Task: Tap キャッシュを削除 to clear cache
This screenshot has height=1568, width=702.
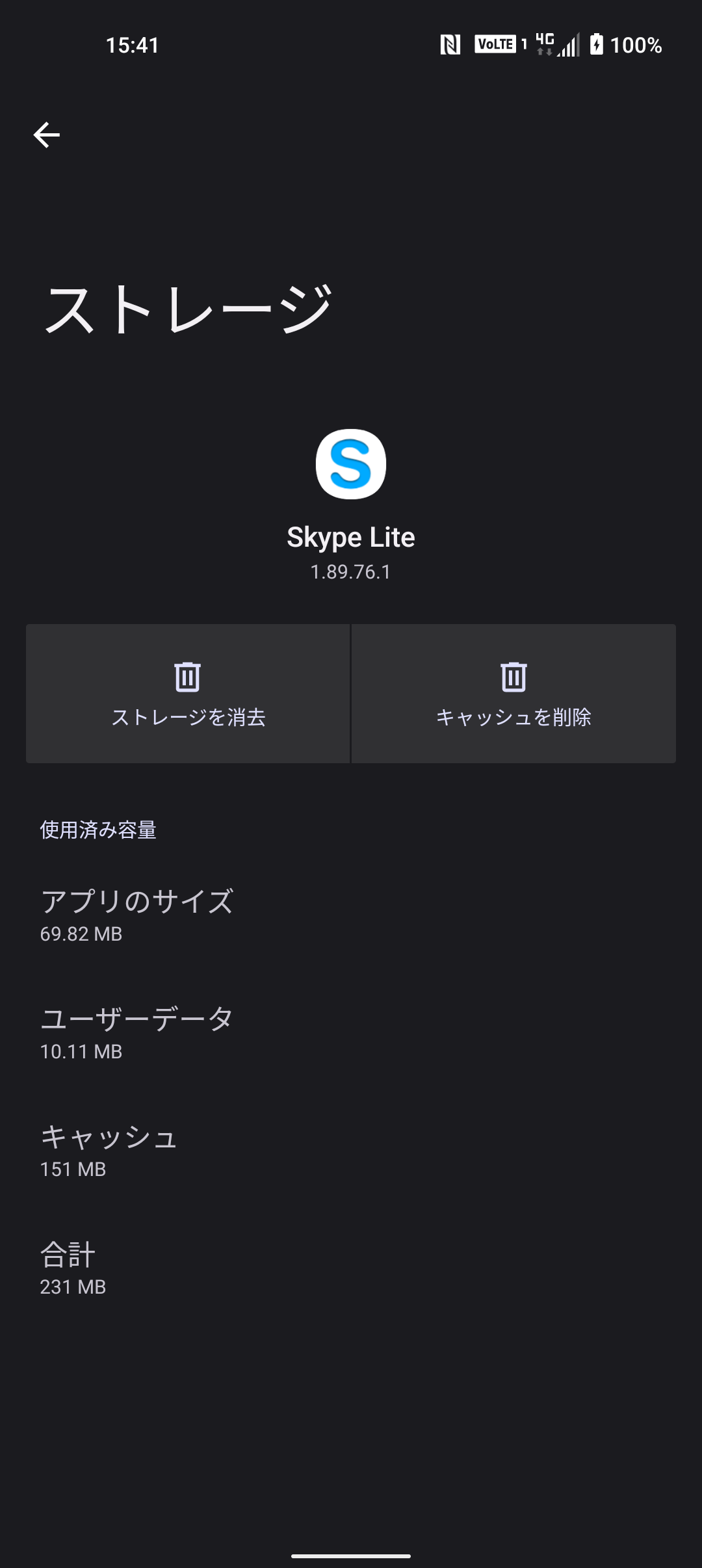Action: (x=513, y=694)
